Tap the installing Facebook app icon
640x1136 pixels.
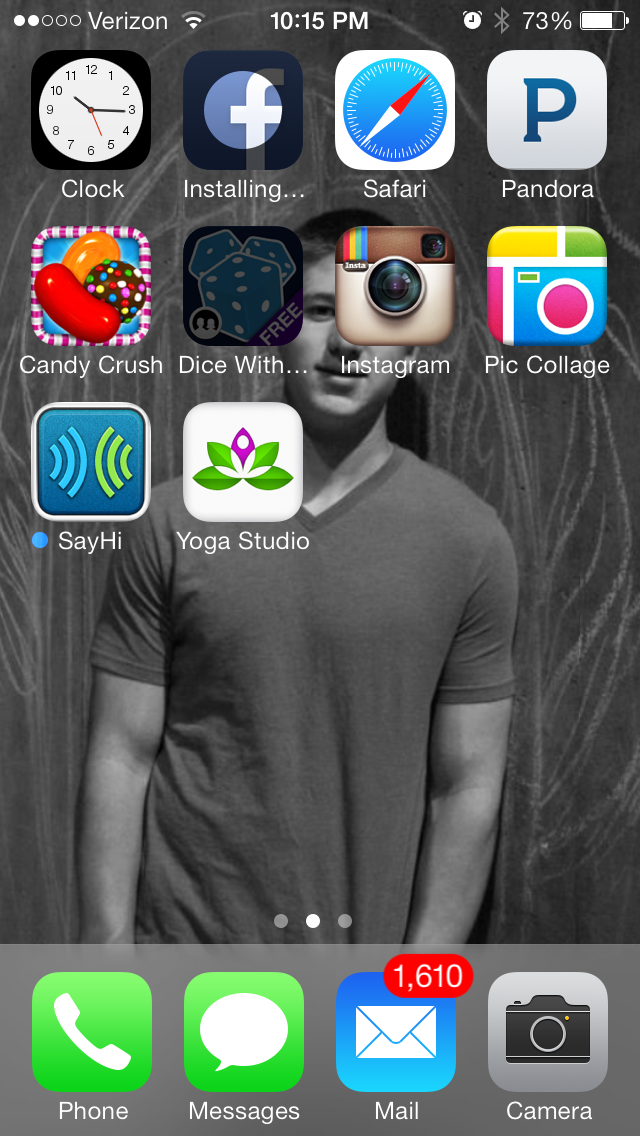pos(243,110)
